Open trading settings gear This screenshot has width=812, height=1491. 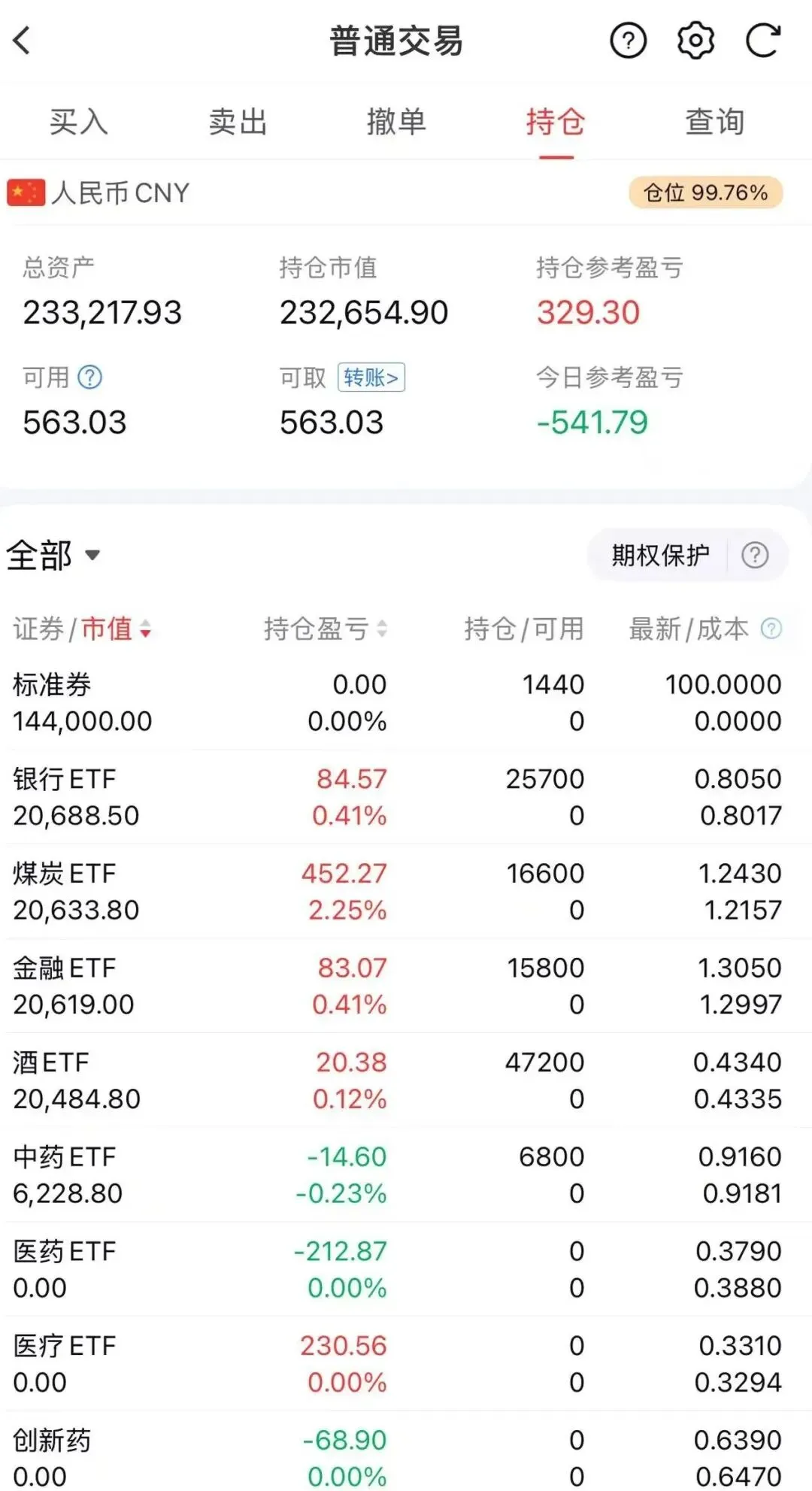[695, 41]
